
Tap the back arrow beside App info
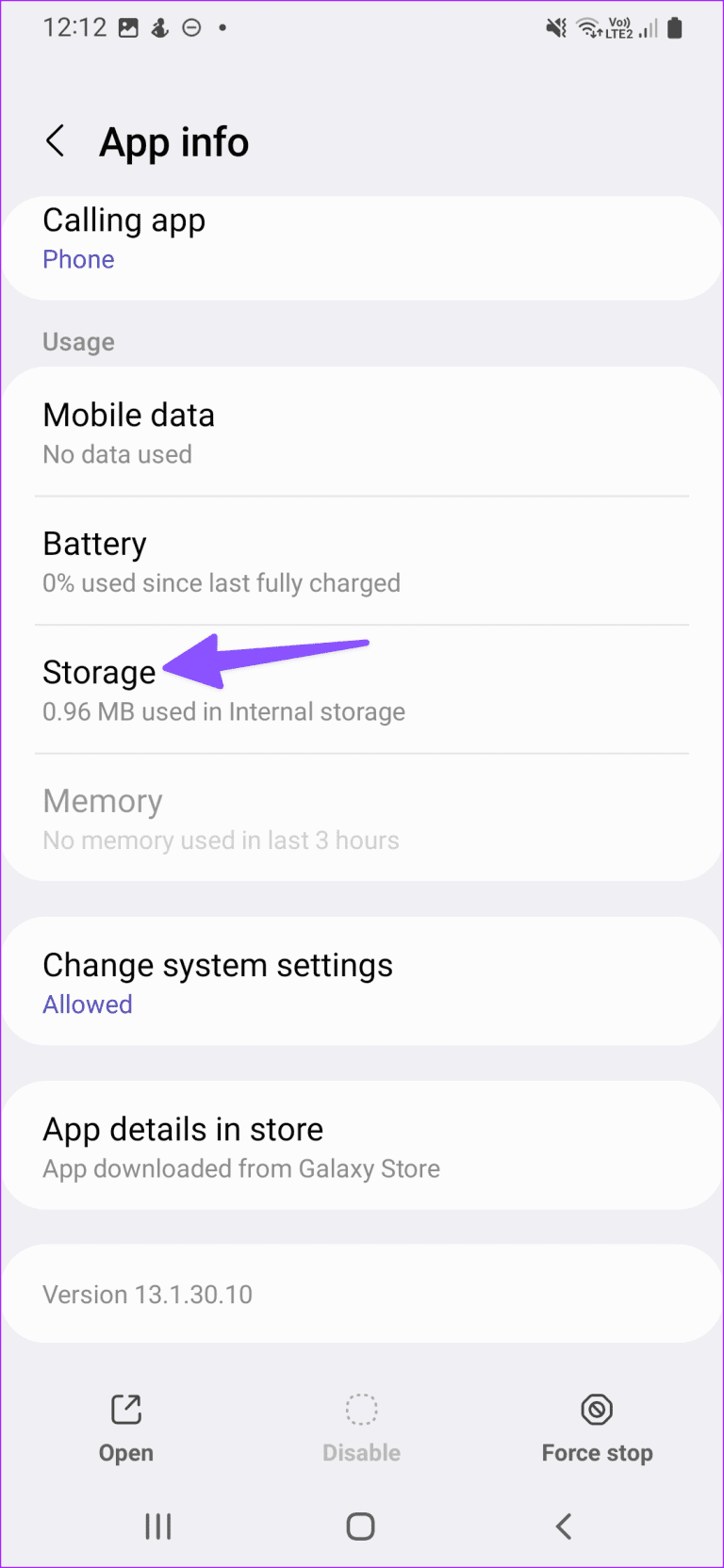(x=56, y=140)
